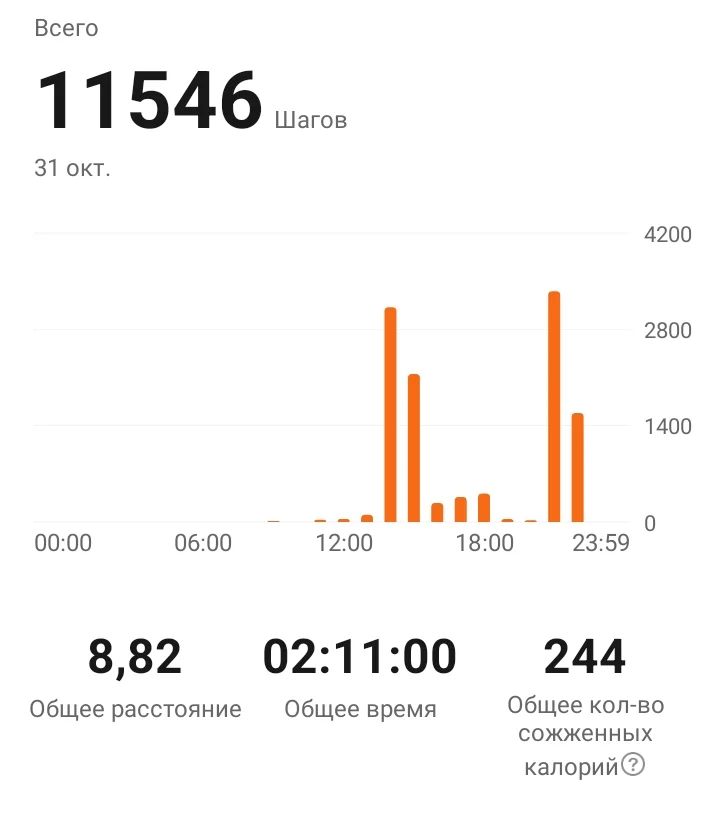Tap the step bar at 15:00
The image size is (720, 835).
point(415,445)
